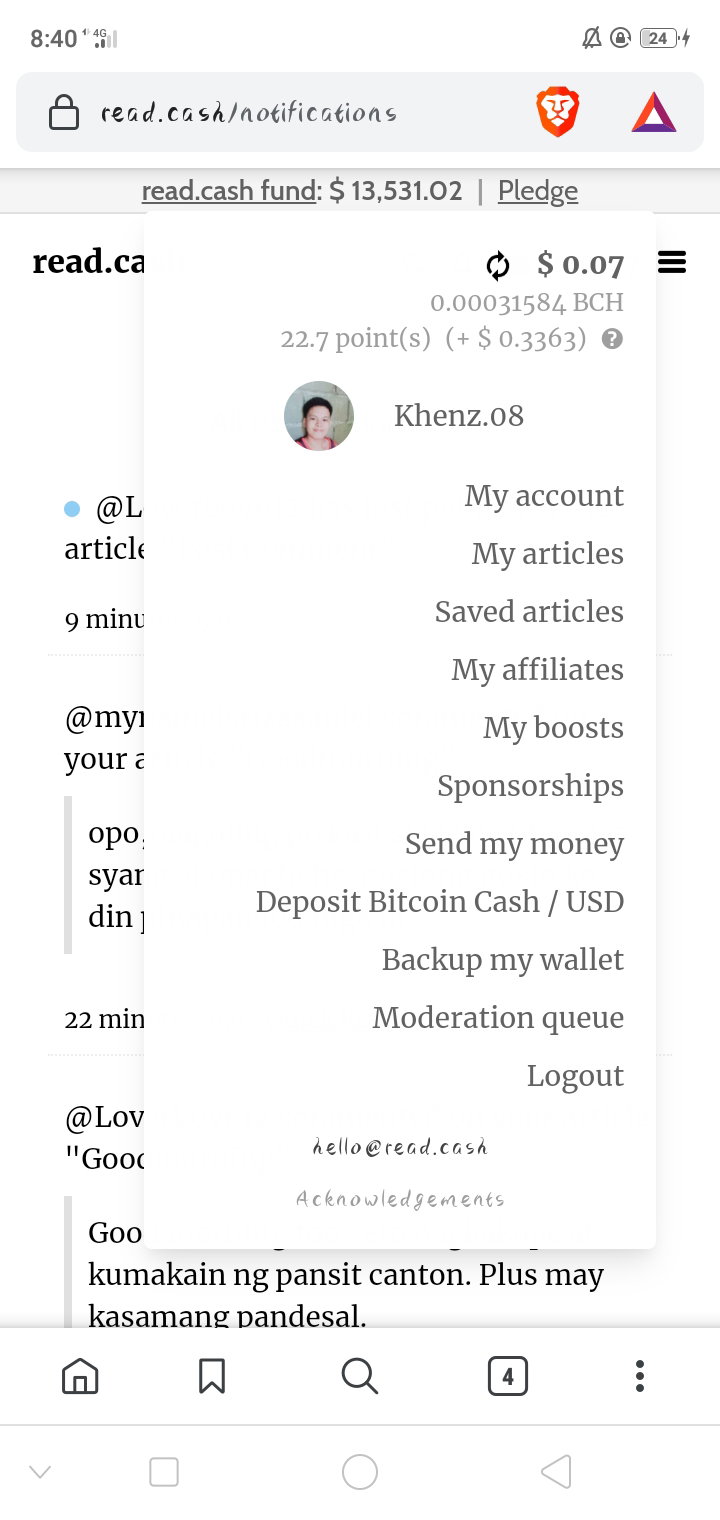Tap the points help question mark
The height and width of the screenshot is (1520, 720).
point(613,339)
